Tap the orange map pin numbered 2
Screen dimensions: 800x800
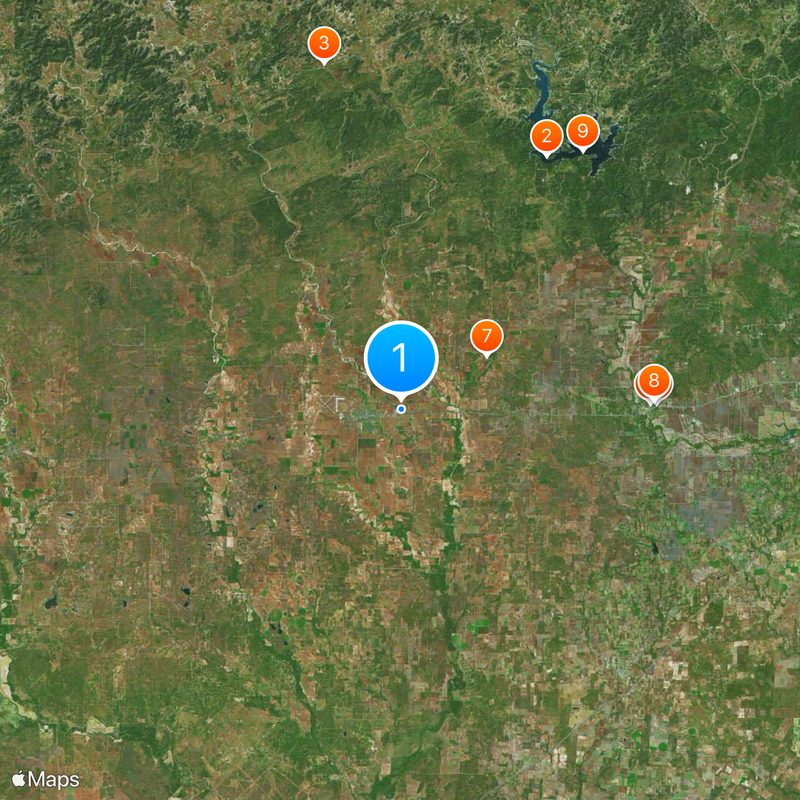[546, 135]
